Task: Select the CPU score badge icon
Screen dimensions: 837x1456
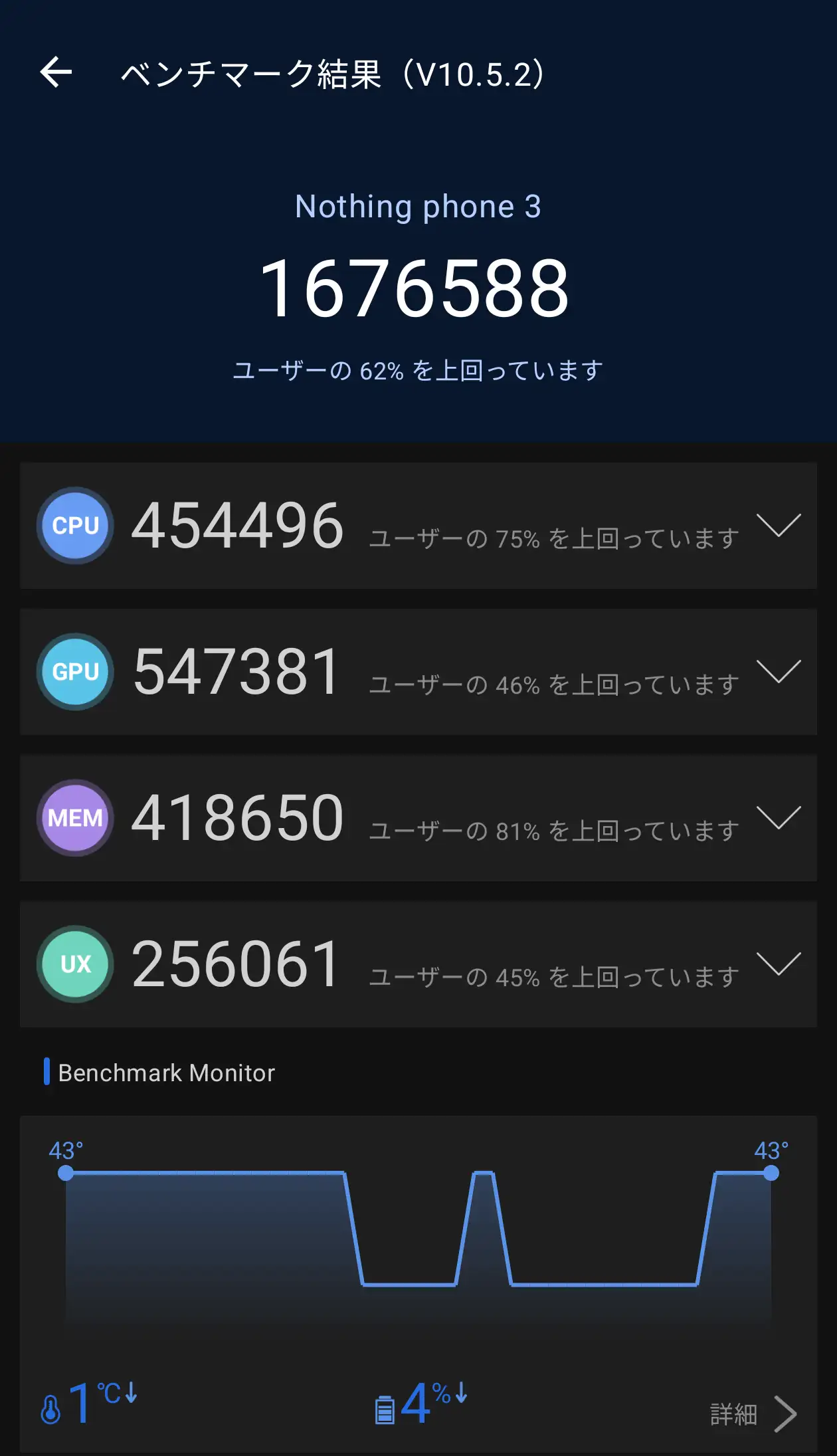Action: 74,526
